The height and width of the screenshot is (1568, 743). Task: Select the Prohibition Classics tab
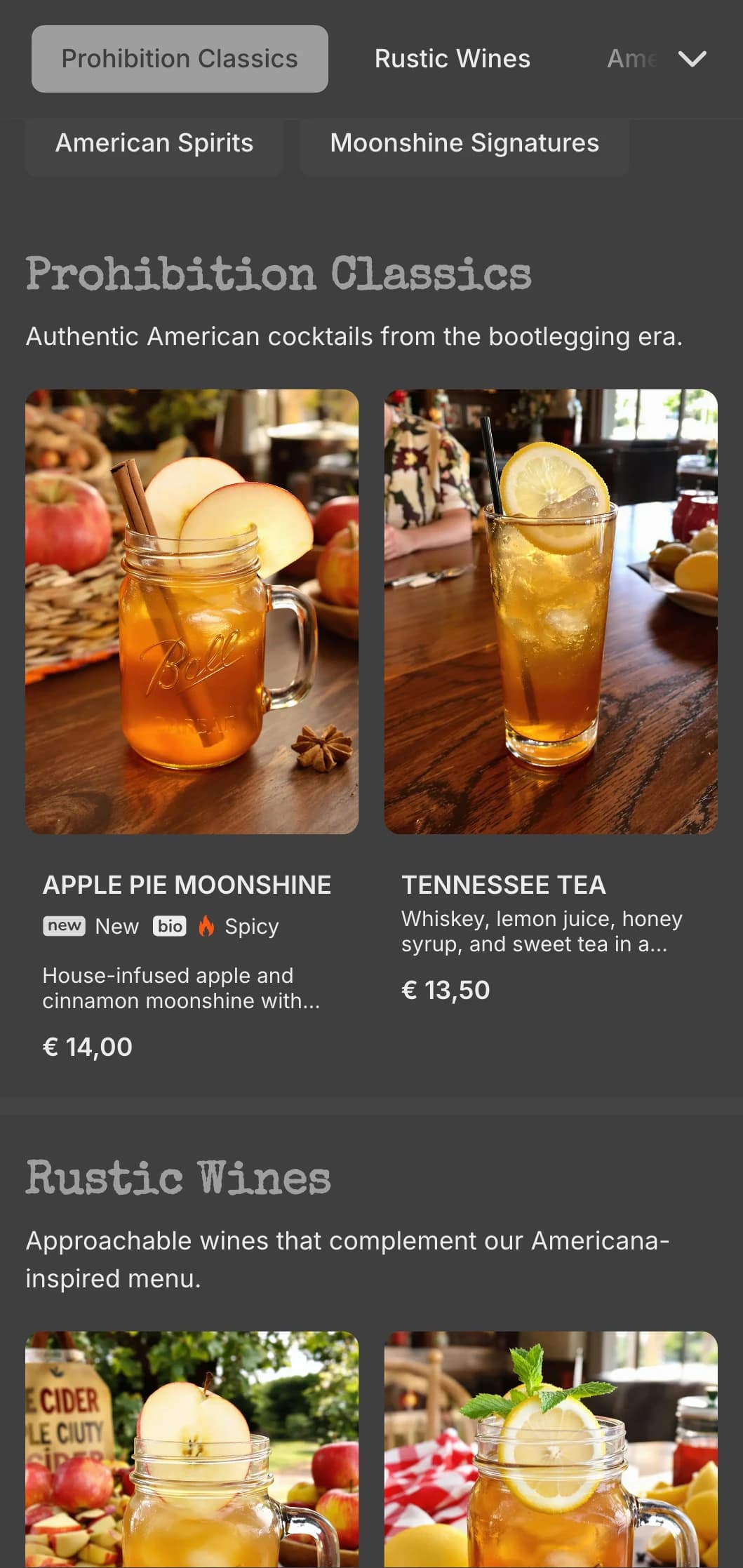180,59
